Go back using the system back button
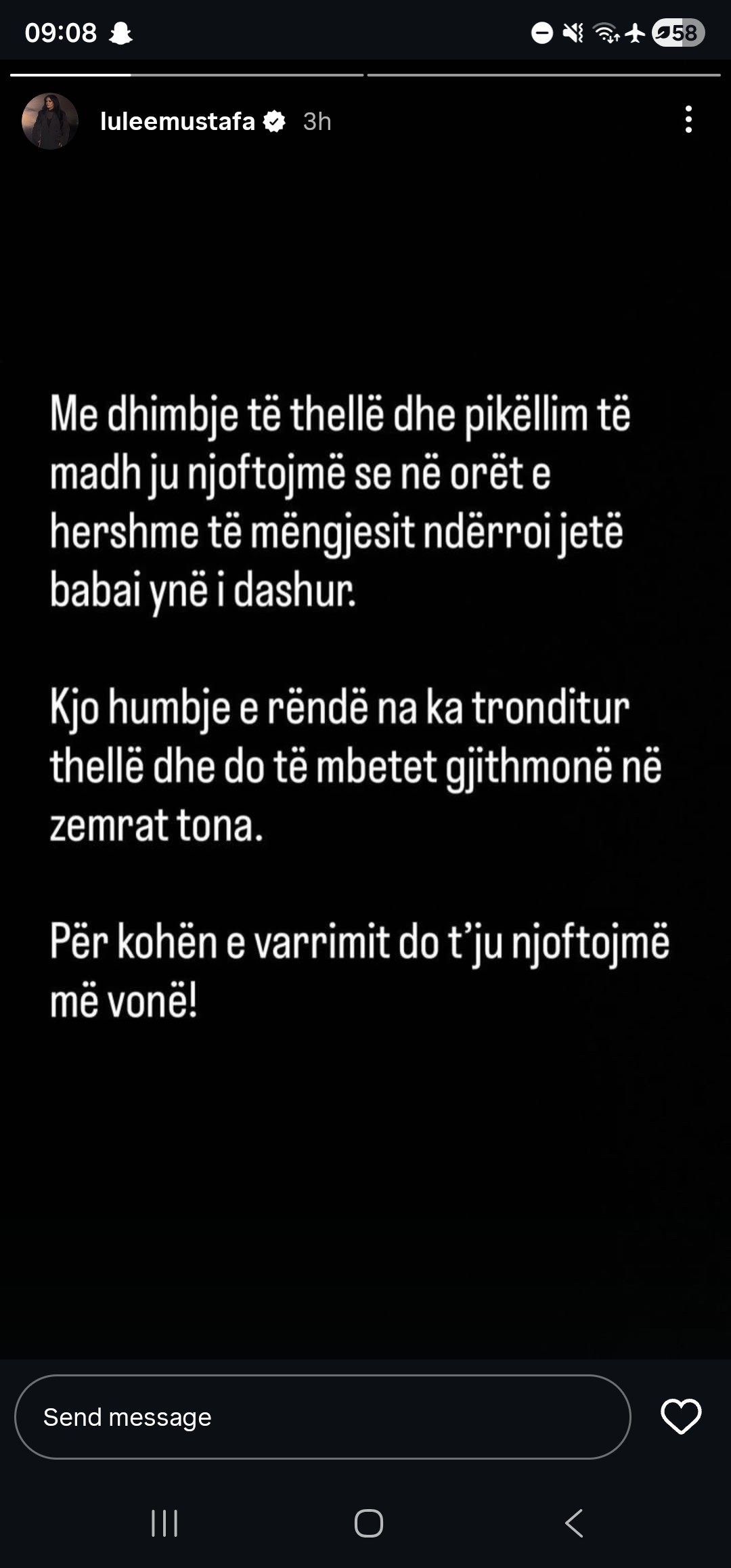The height and width of the screenshot is (1568, 731). [x=574, y=1523]
